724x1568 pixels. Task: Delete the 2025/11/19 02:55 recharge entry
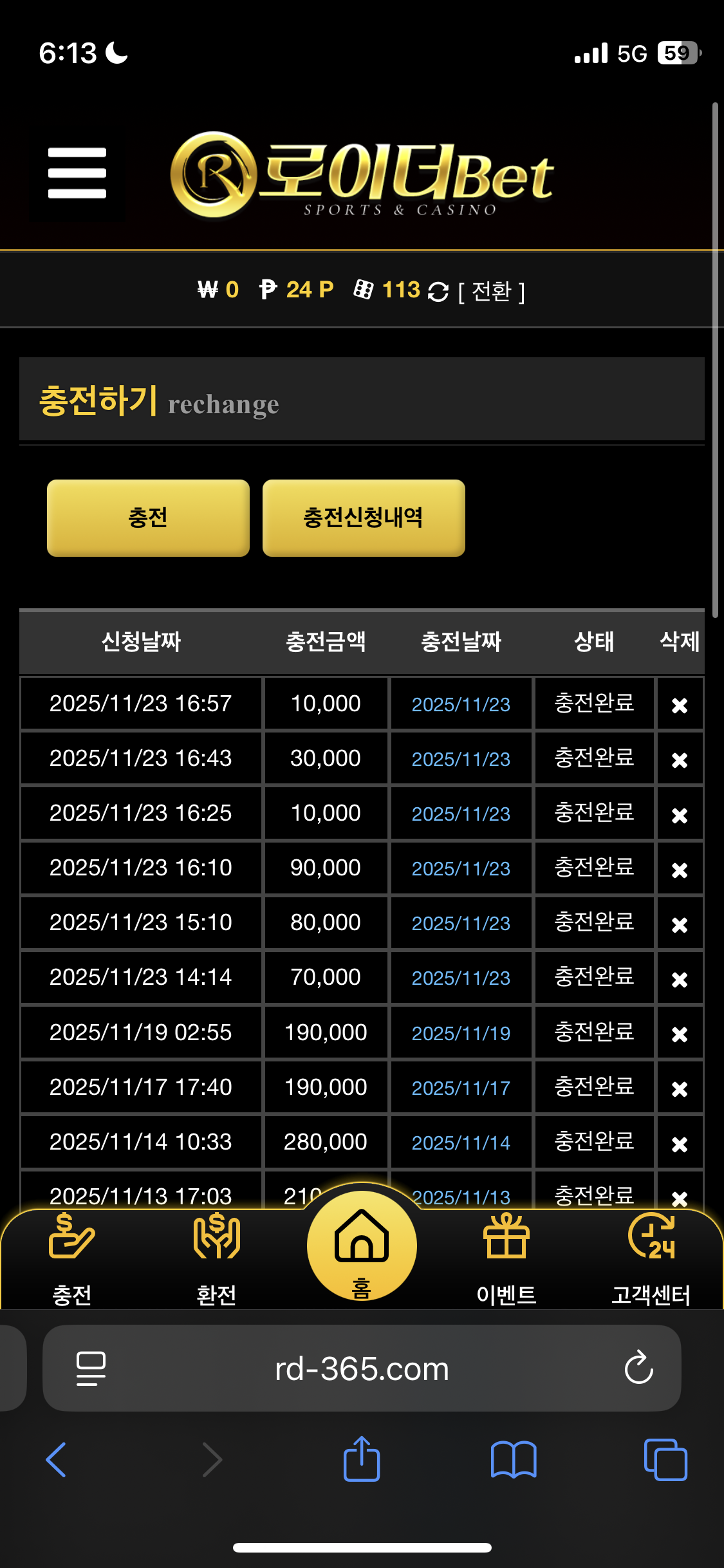[679, 1034]
